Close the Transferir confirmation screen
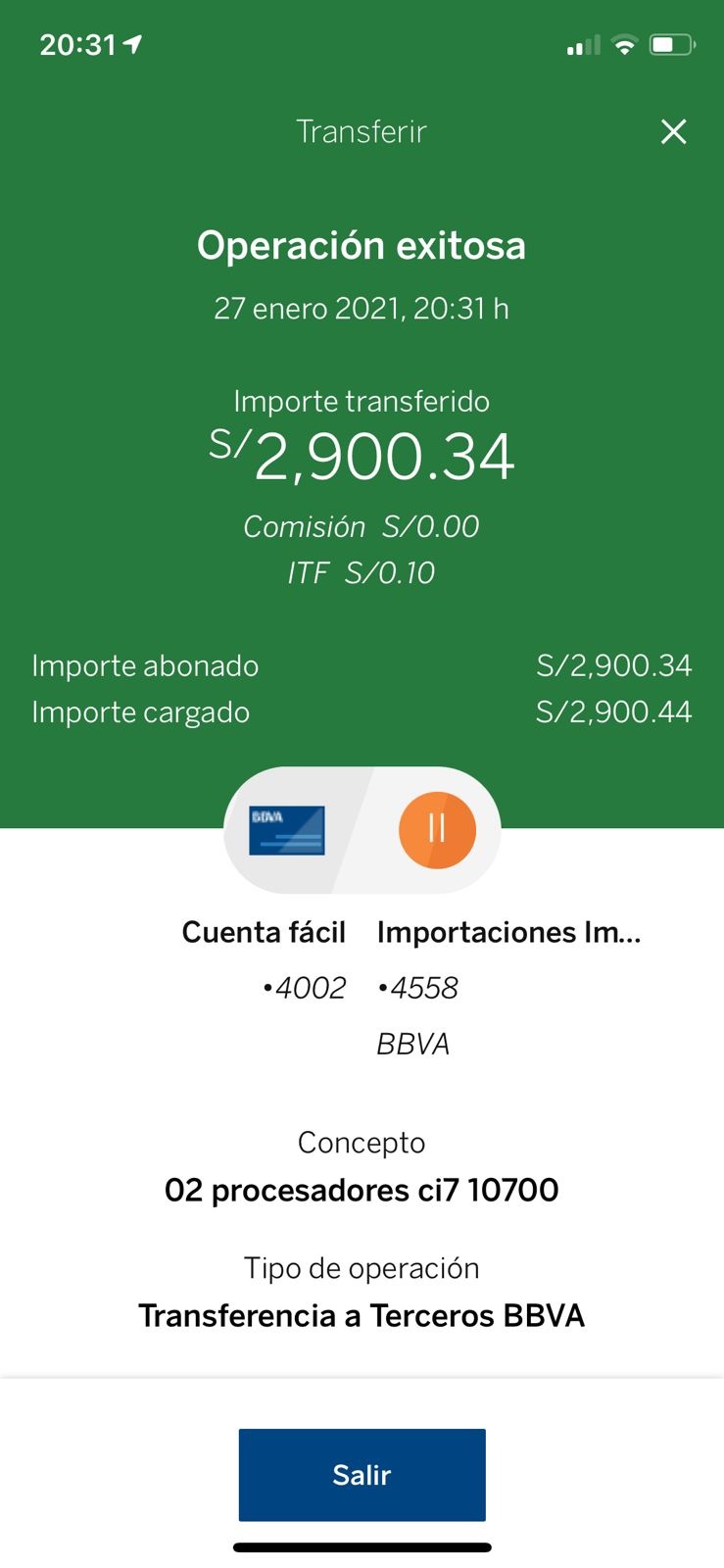 [673, 131]
